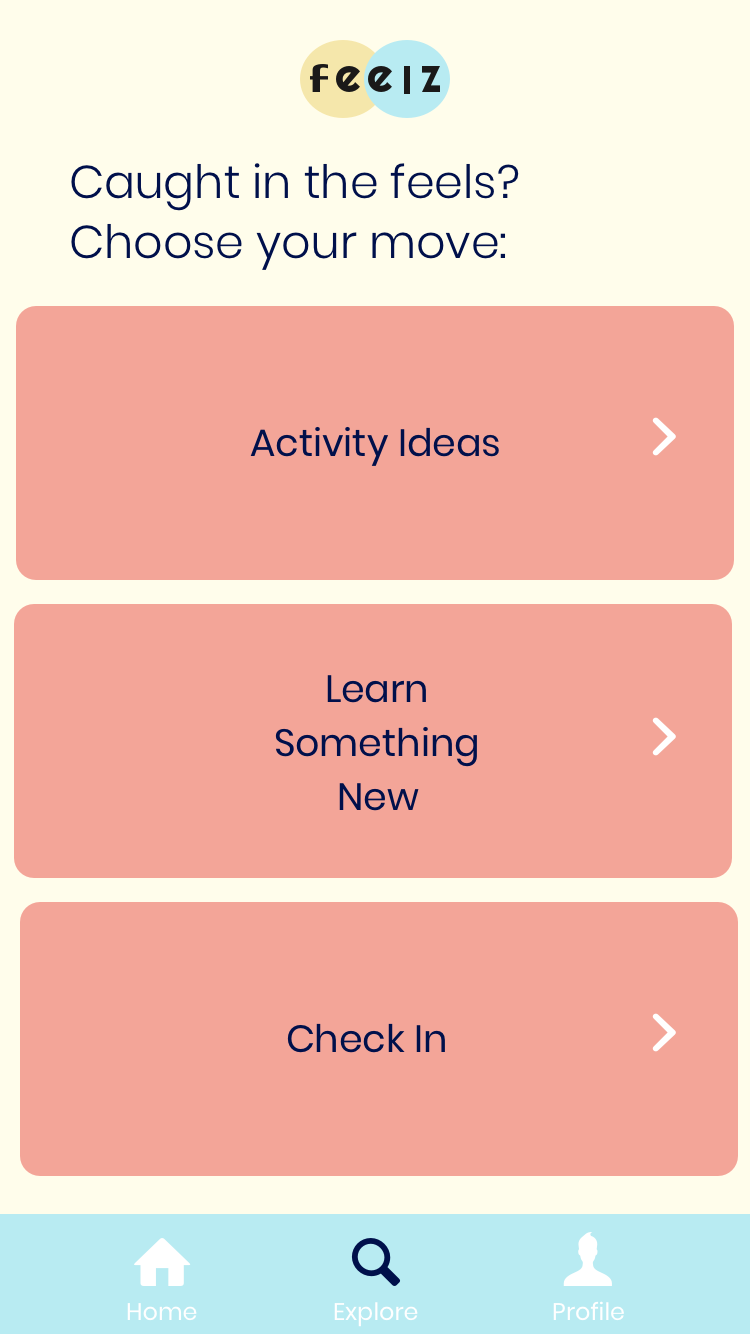Go to the Home tab
The height and width of the screenshot is (1334, 750).
pos(162,1280)
